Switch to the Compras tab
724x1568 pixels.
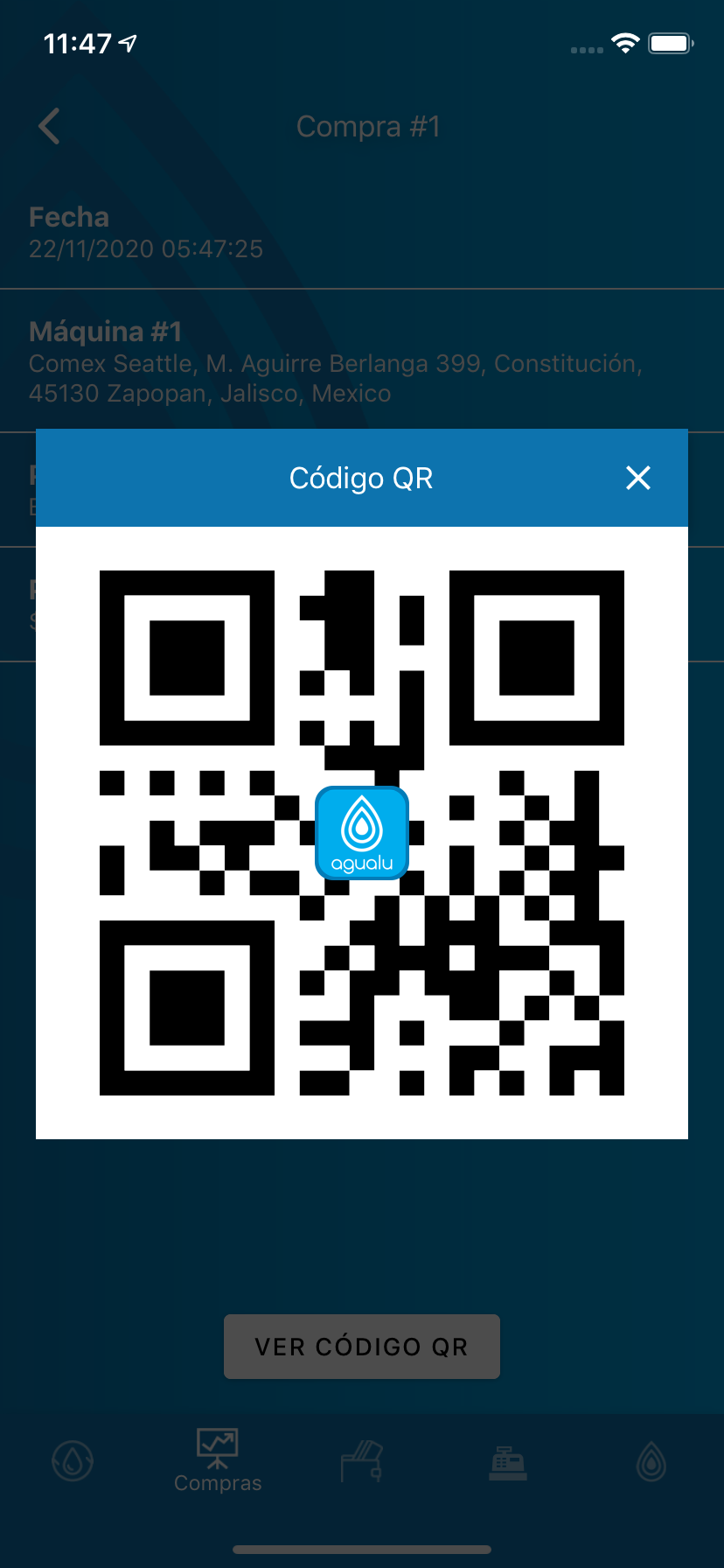click(218, 1460)
